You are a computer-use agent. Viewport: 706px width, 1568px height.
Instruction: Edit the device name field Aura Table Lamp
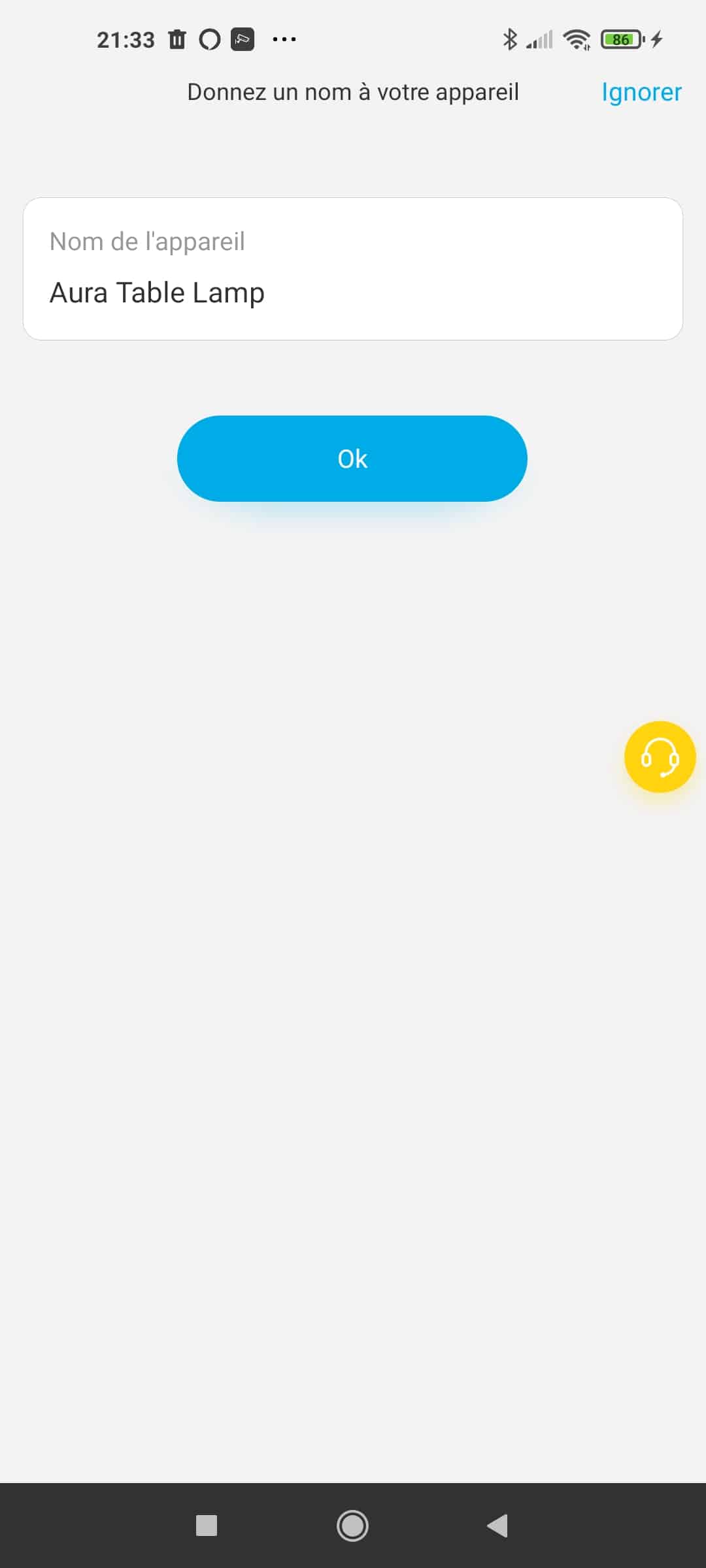pyautogui.click(x=353, y=269)
